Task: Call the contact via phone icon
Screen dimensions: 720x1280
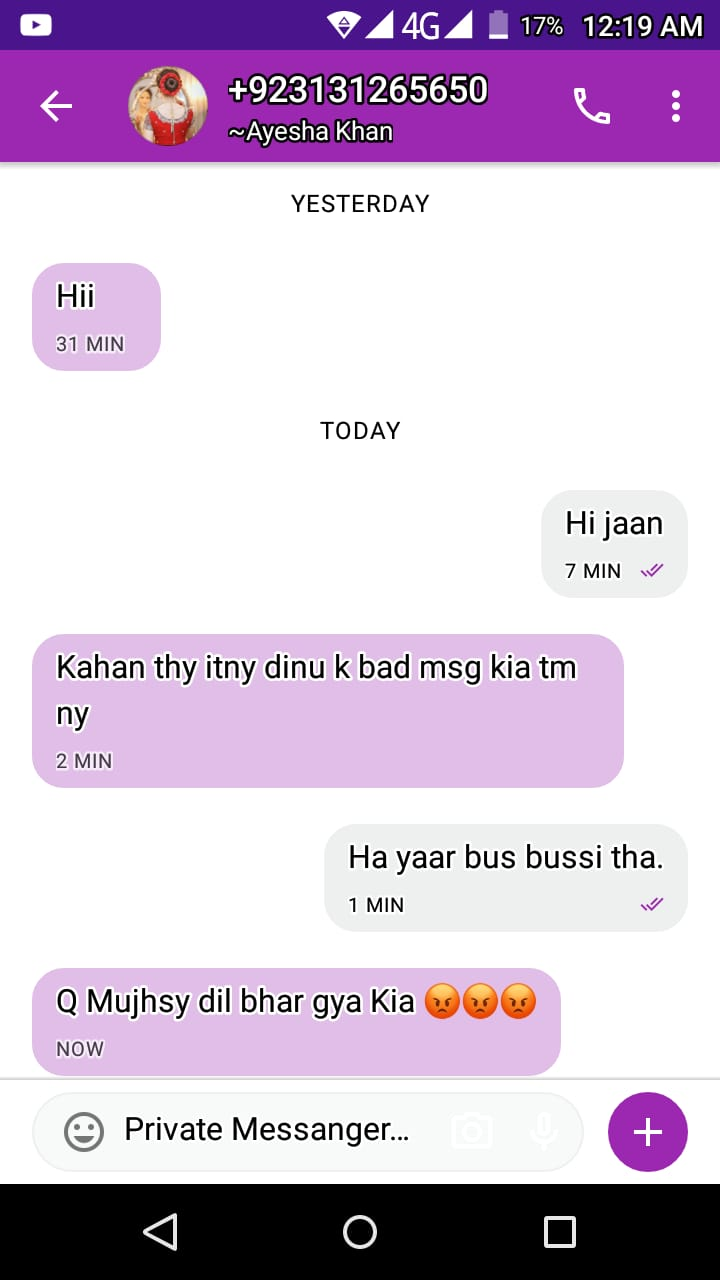Action: (x=591, y=106)
